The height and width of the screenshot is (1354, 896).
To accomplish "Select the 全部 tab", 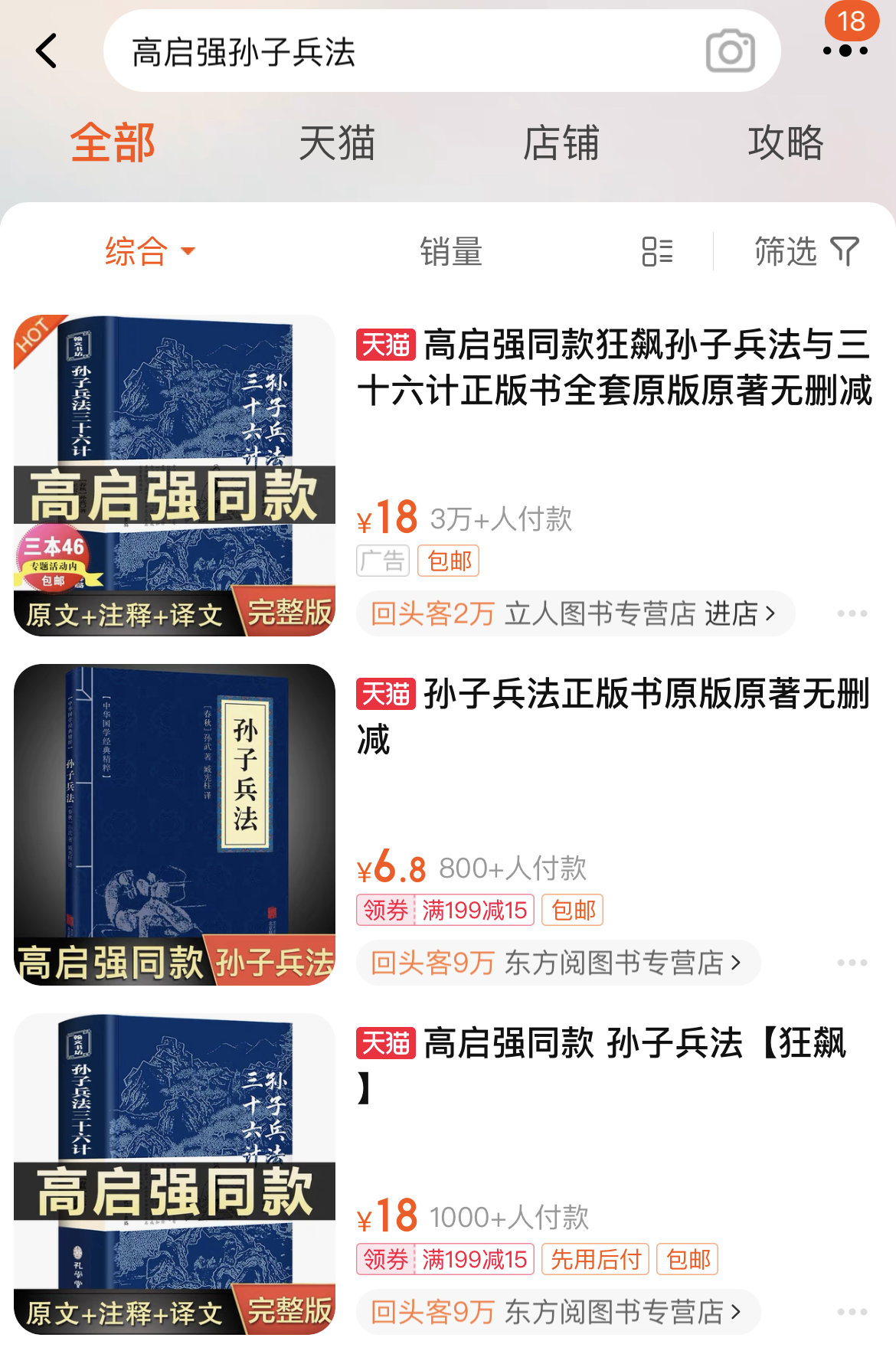I will click(113, 143).
